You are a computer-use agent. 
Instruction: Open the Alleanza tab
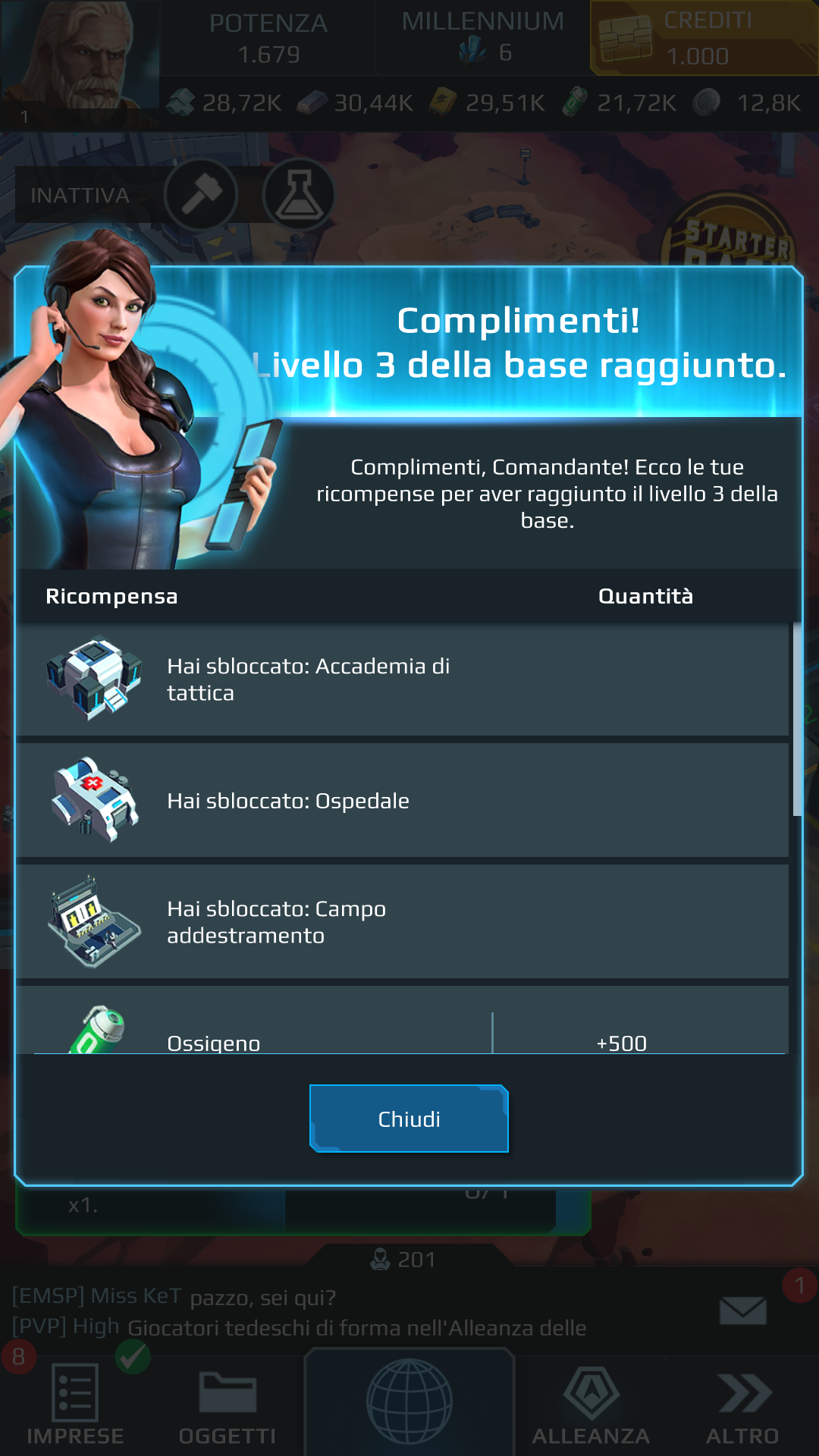point(591,1404)
